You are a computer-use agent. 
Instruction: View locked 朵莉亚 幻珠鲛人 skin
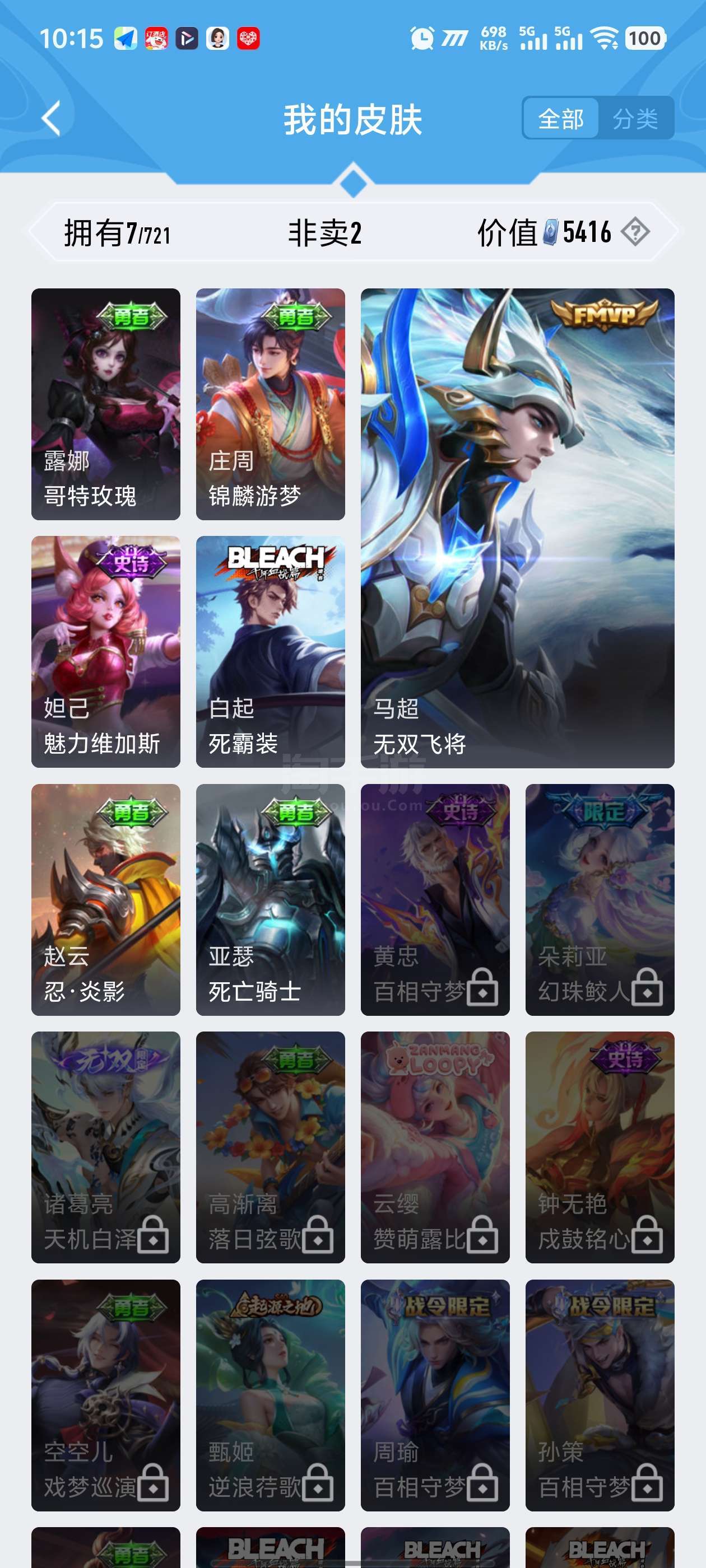pos(600,899)
